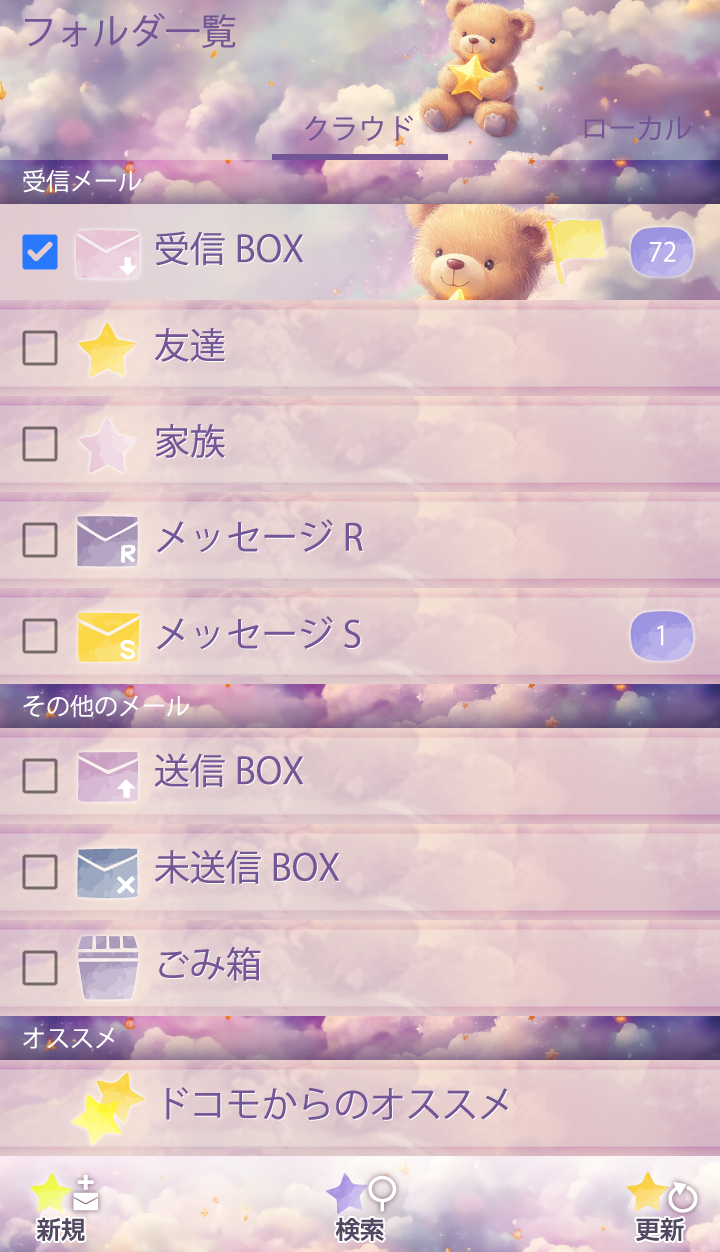Screen dimensions: 720x1252
Task: Compose a new mail with 新規
Action: click(x=62, y=1206)
